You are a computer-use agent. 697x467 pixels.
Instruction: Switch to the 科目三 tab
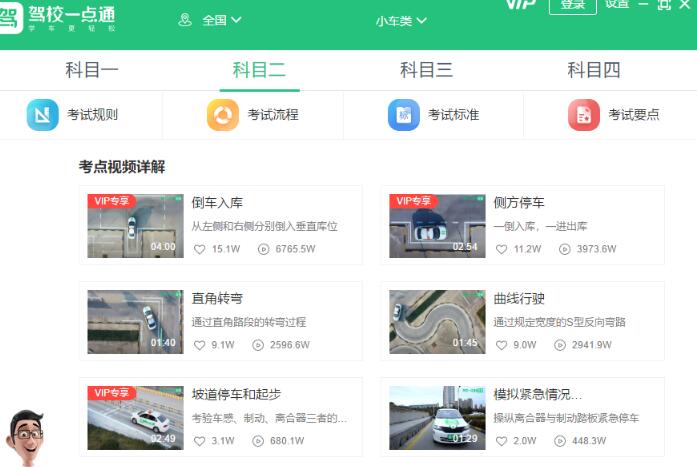coord(426,70)
